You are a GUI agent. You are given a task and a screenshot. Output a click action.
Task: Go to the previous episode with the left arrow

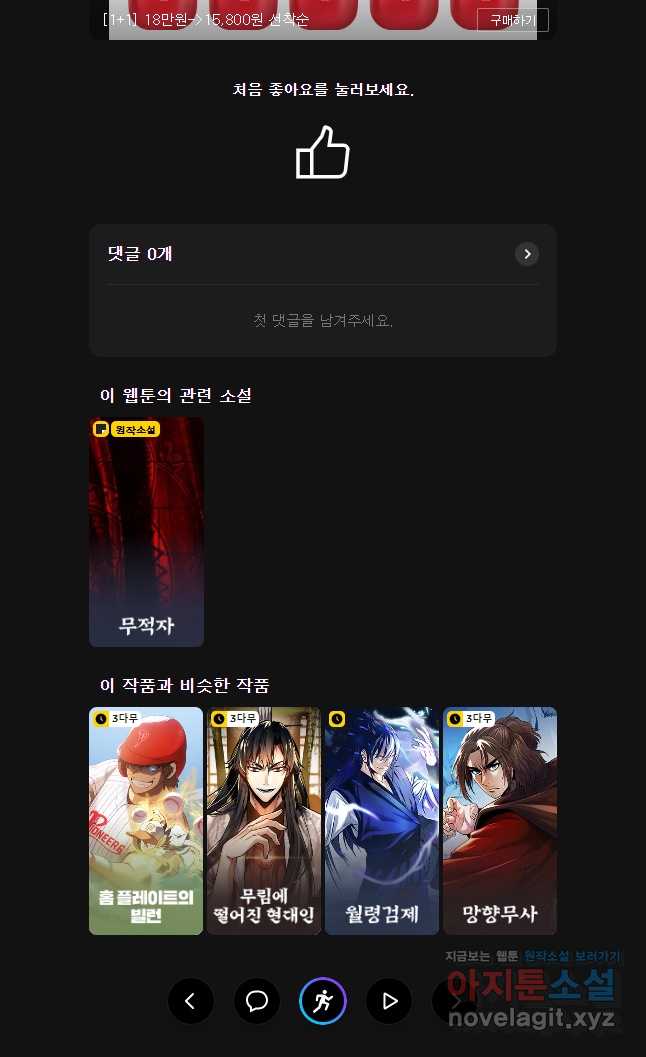point(191,1001)
